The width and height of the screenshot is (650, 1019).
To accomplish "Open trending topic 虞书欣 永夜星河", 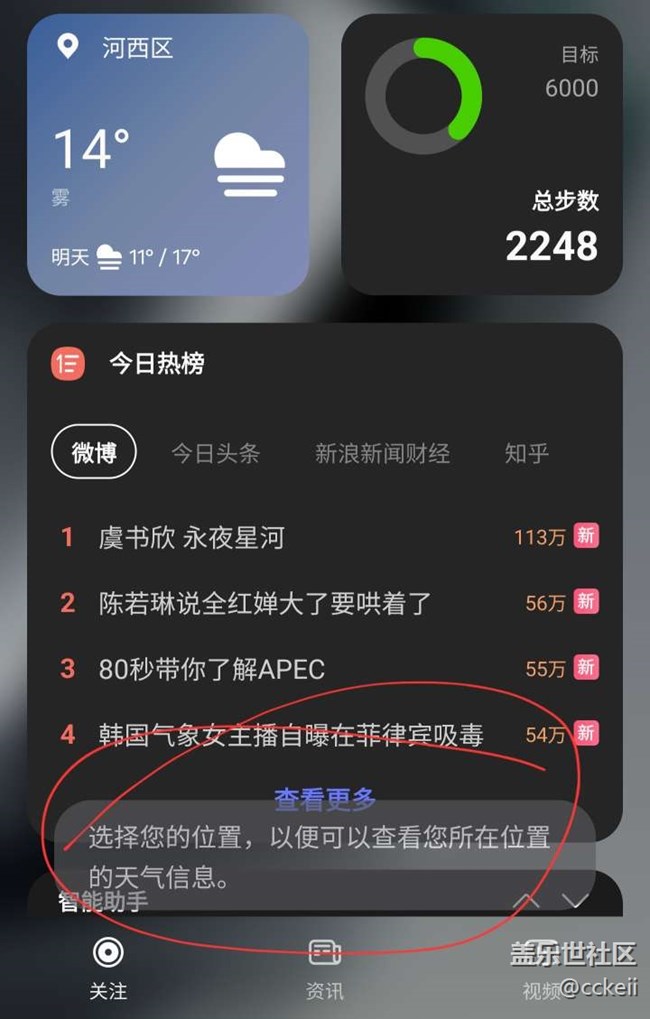I will coord(192,538).
